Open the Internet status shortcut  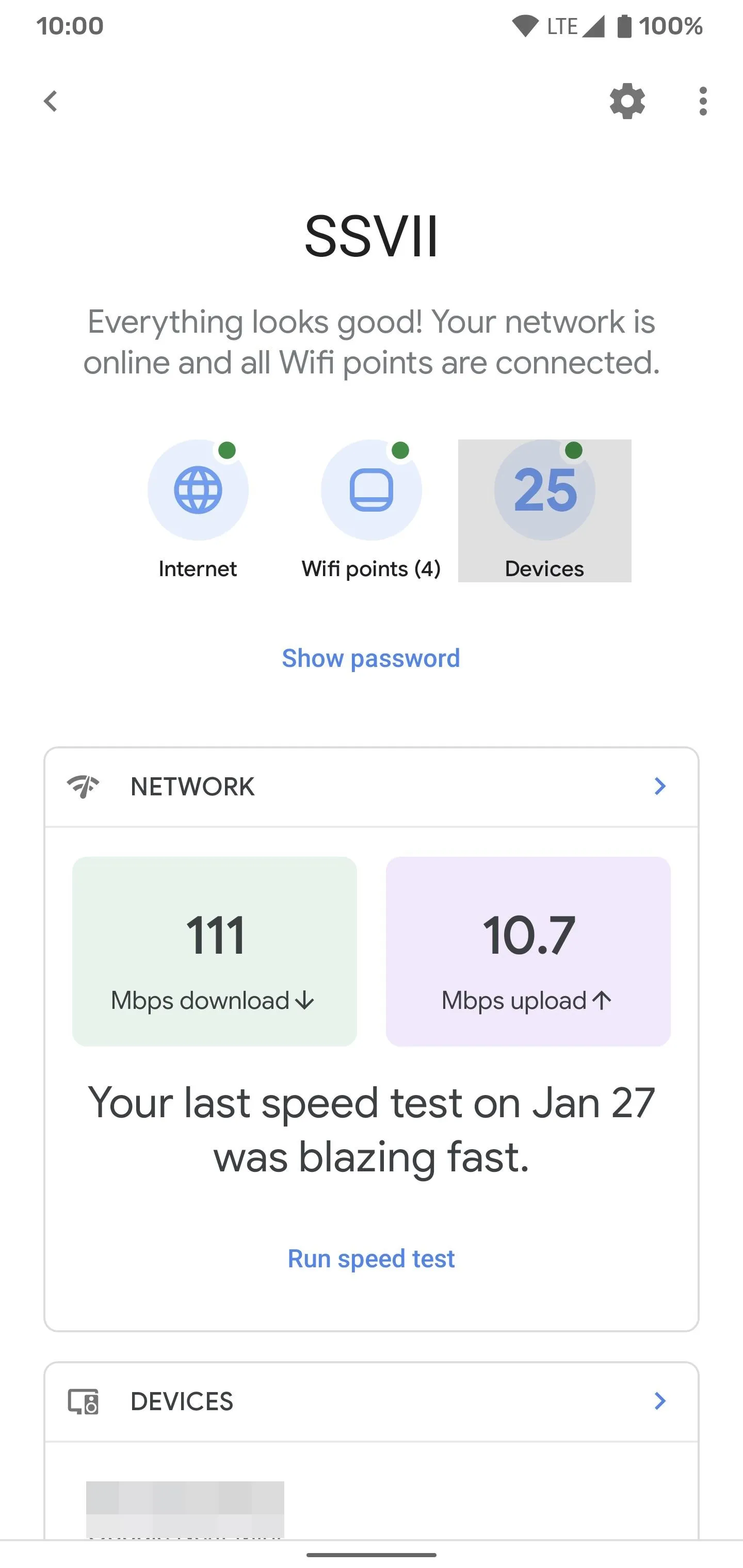coord(198,510)
